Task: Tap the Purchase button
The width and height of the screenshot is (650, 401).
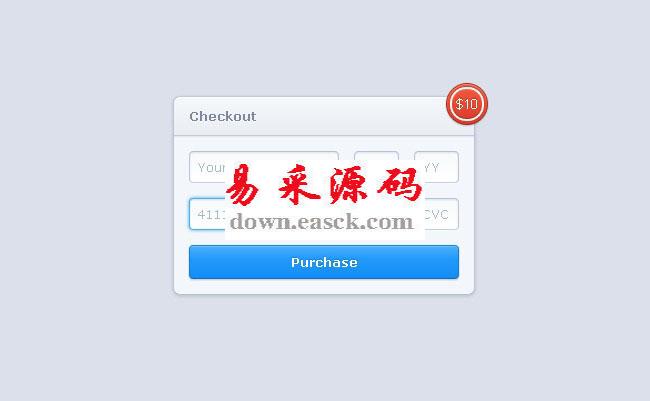Action: 323,262
